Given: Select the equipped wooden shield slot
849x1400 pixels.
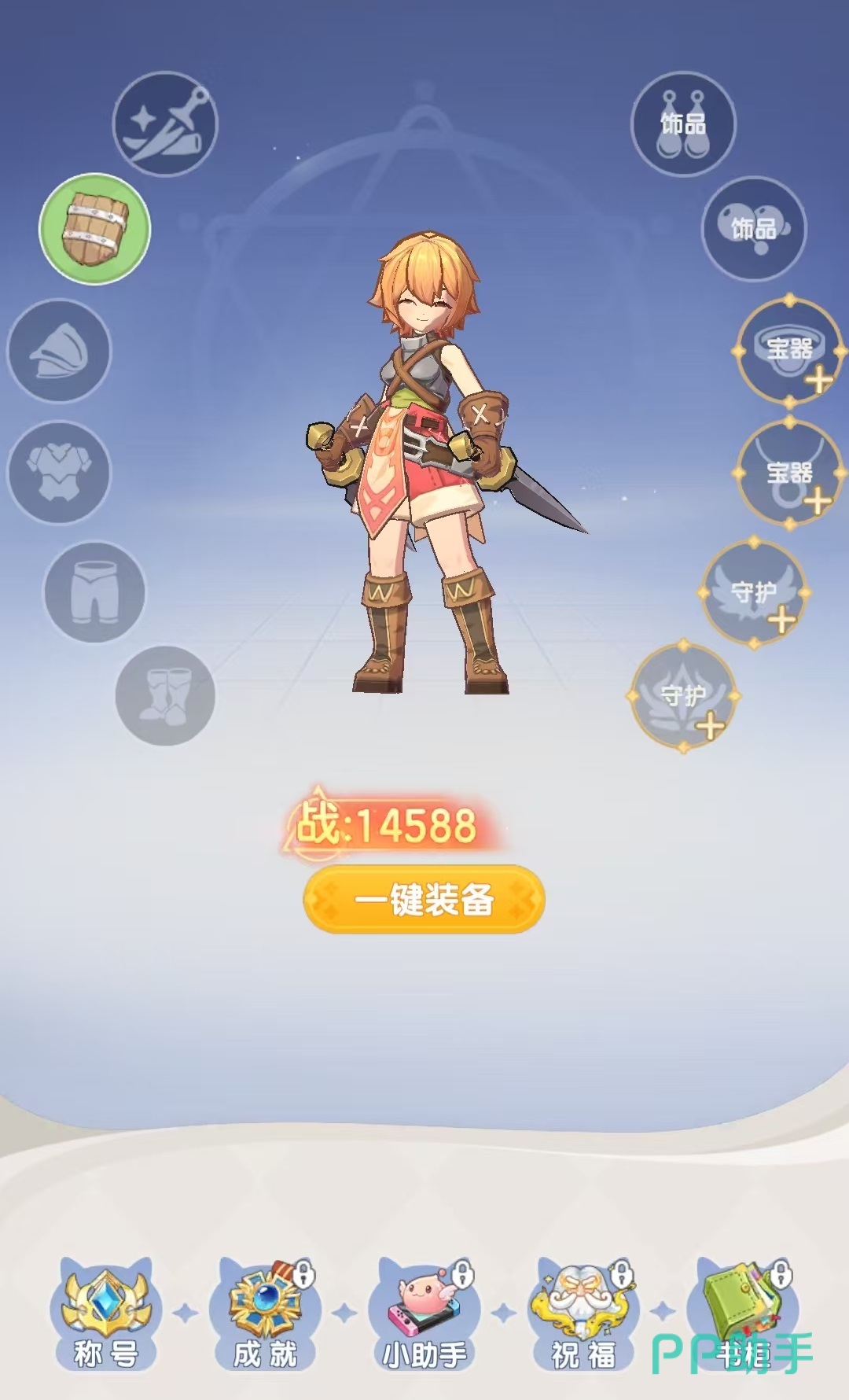Looking at the screenshot, I should pos(95,229).
